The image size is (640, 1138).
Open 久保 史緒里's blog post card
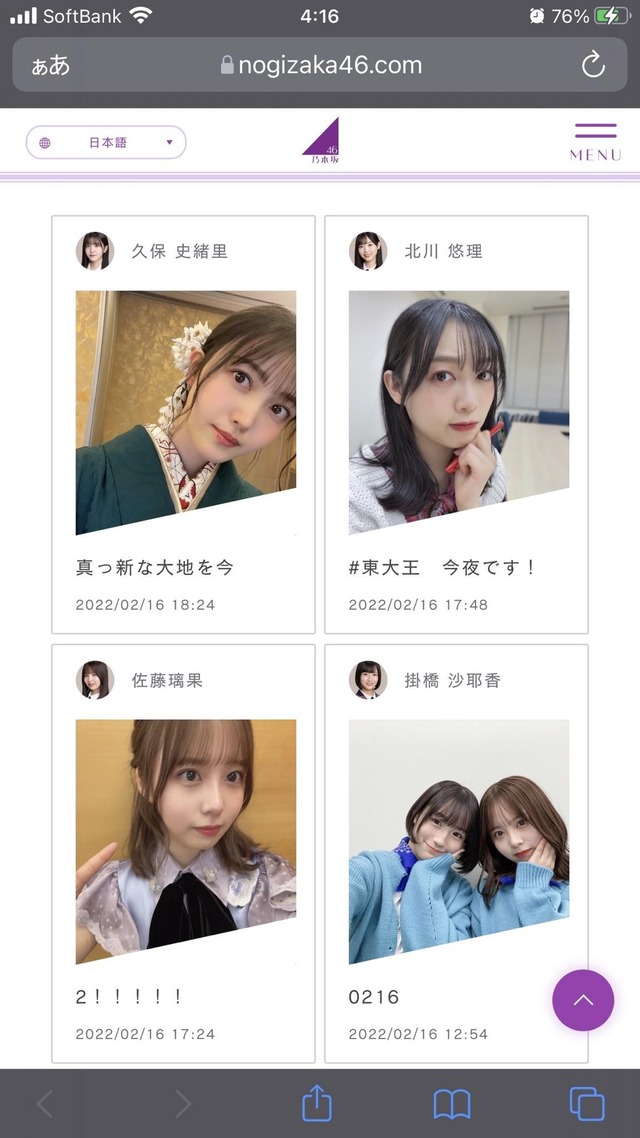coord(184,425)
